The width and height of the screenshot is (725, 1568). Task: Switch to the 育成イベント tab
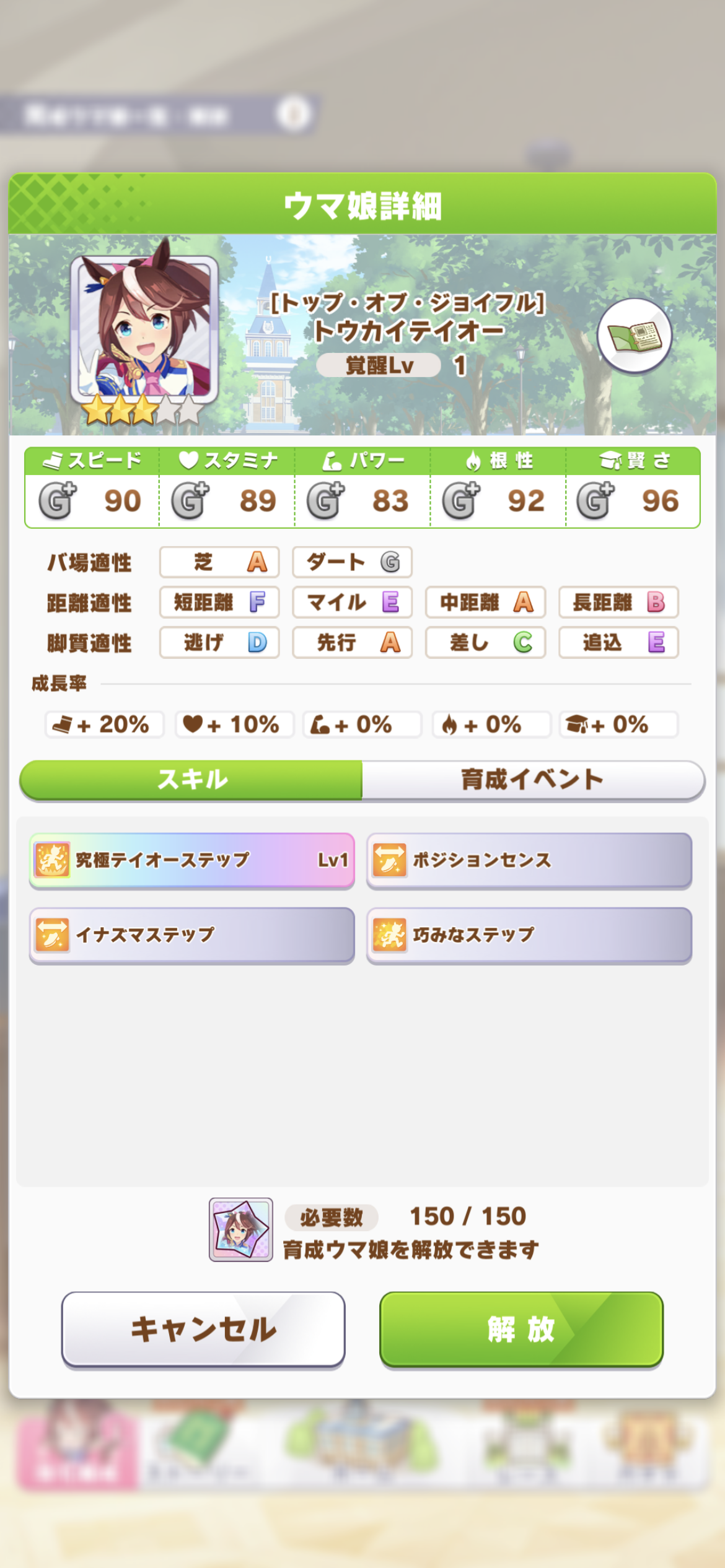532,780
